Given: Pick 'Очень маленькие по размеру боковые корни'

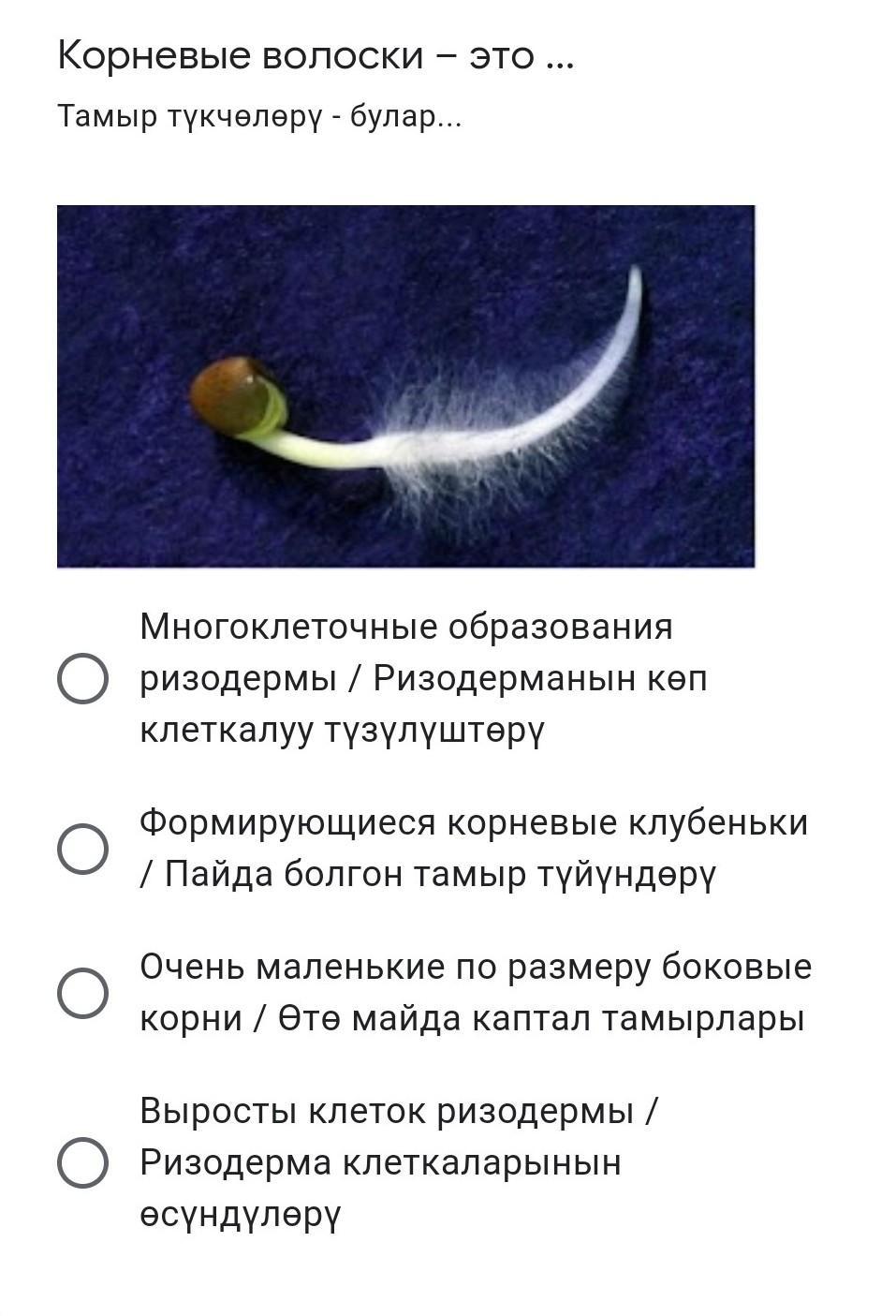Looking at the screenshot, I should [x=82, y=993].
